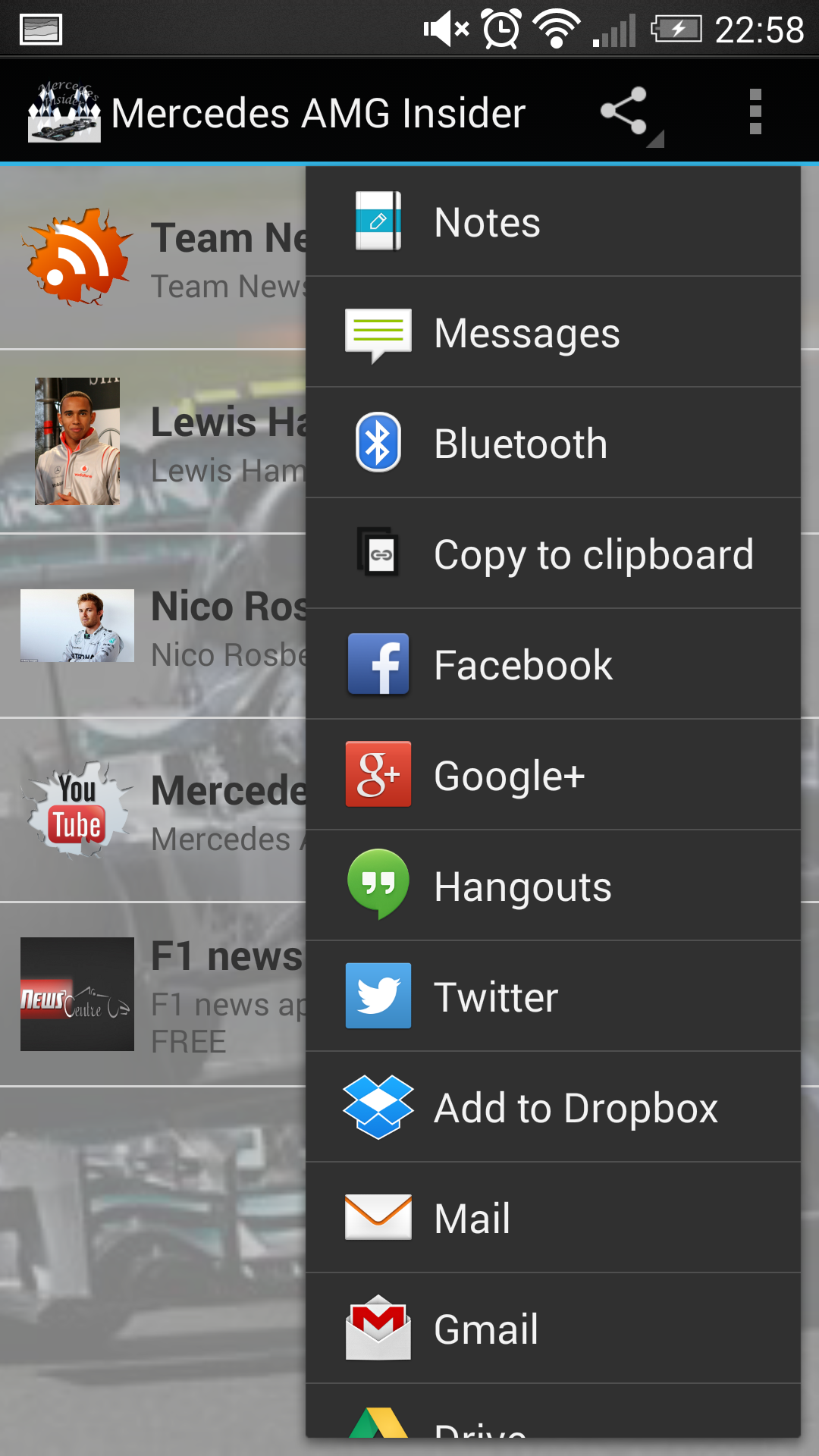
Task: Open the F1 news FREE app listing
Action: coord(152,993)
